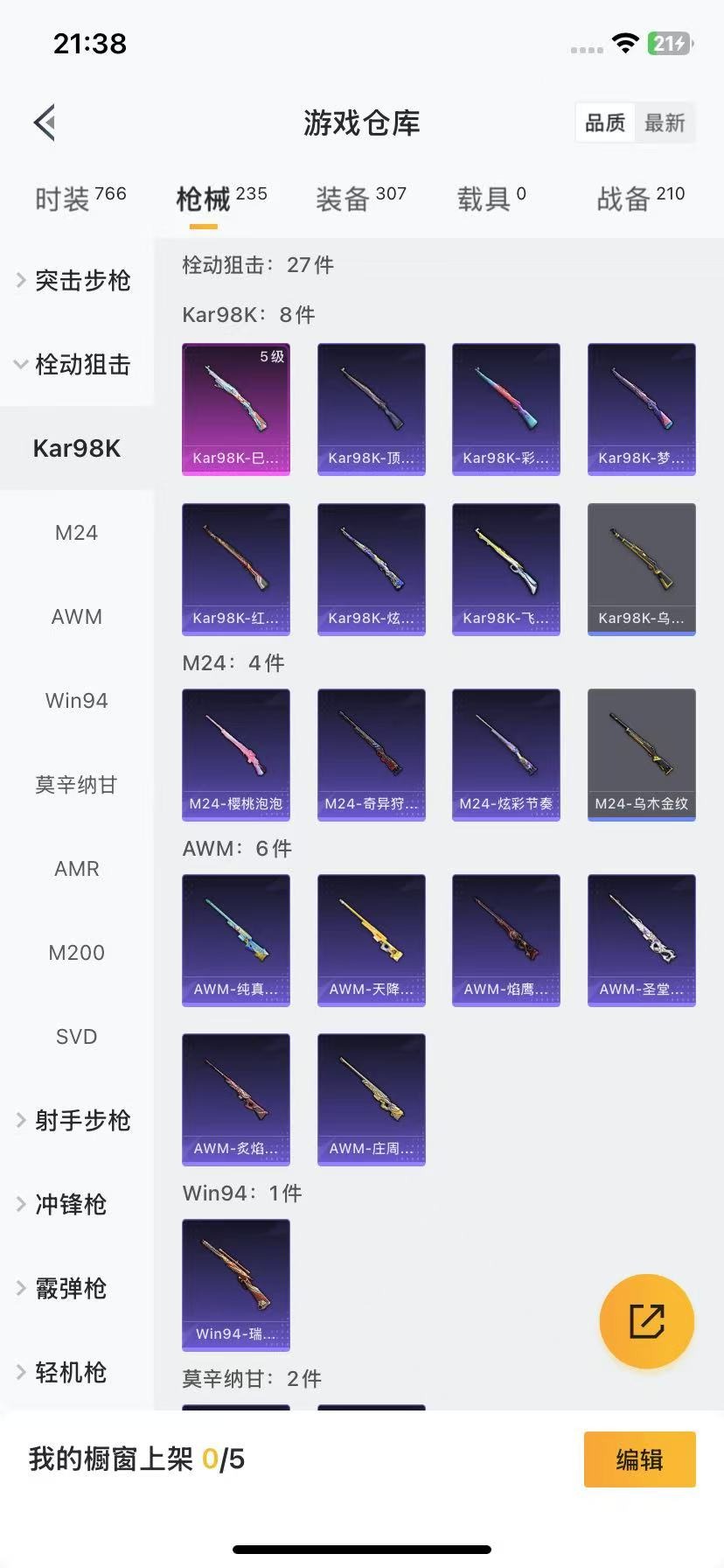Screen dimensions: 724x1568
Task: Sort by 最新
Action: [665, 122]
